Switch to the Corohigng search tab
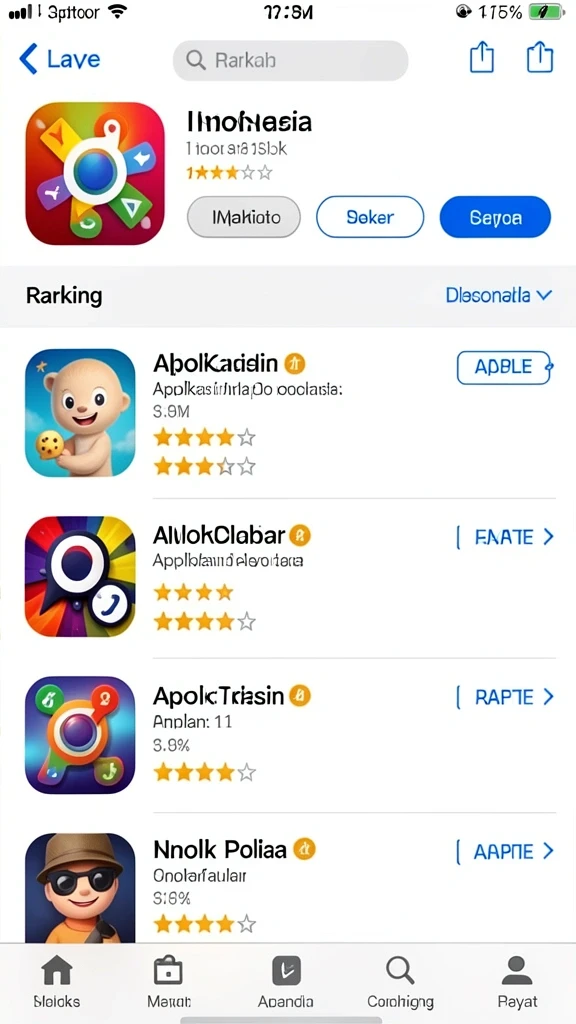This screenshot has width=576, height=1024. pyautogui.click(x=400, y=982)
